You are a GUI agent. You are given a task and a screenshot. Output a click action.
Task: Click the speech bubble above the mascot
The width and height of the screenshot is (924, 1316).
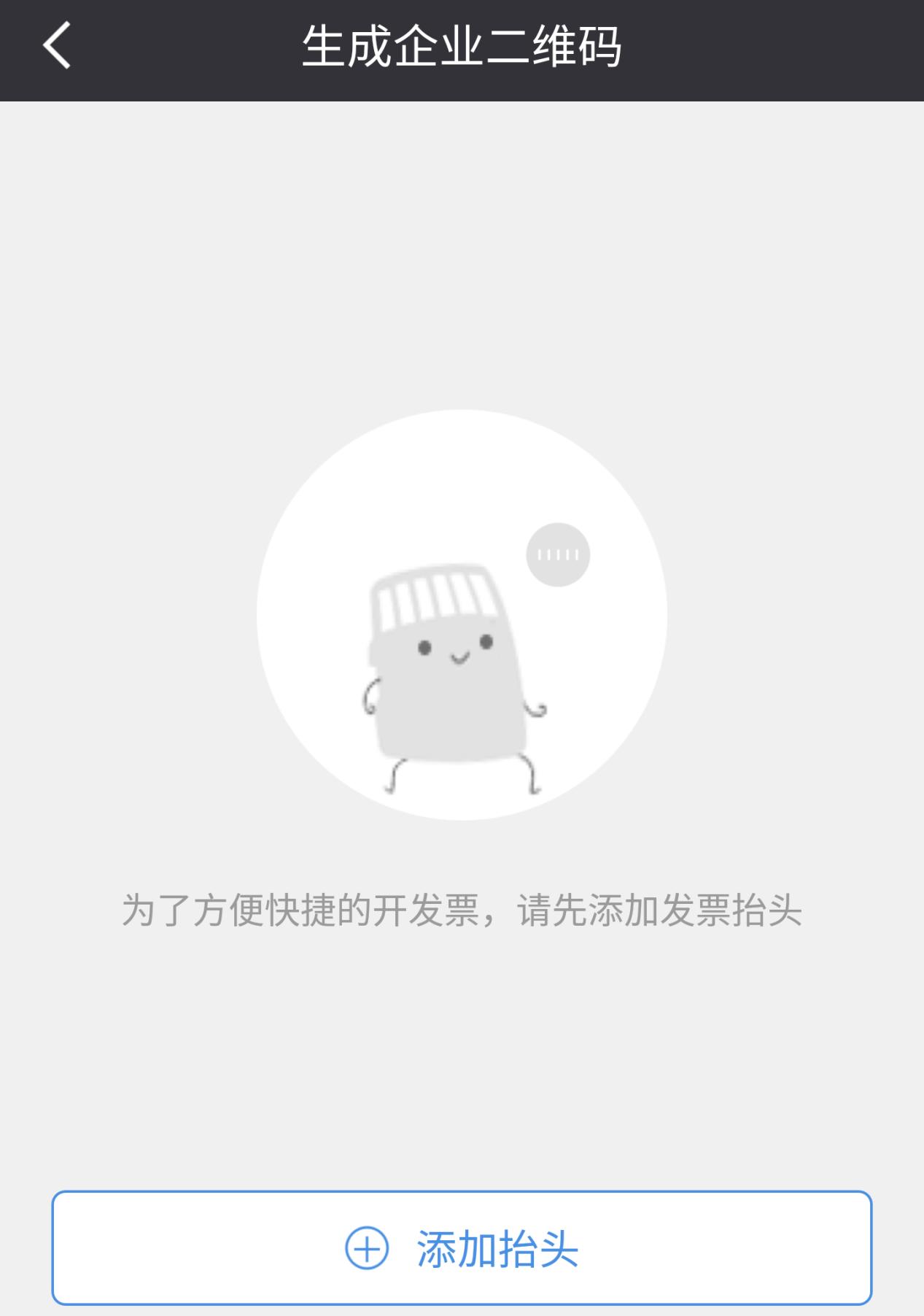tap(559, 556)
